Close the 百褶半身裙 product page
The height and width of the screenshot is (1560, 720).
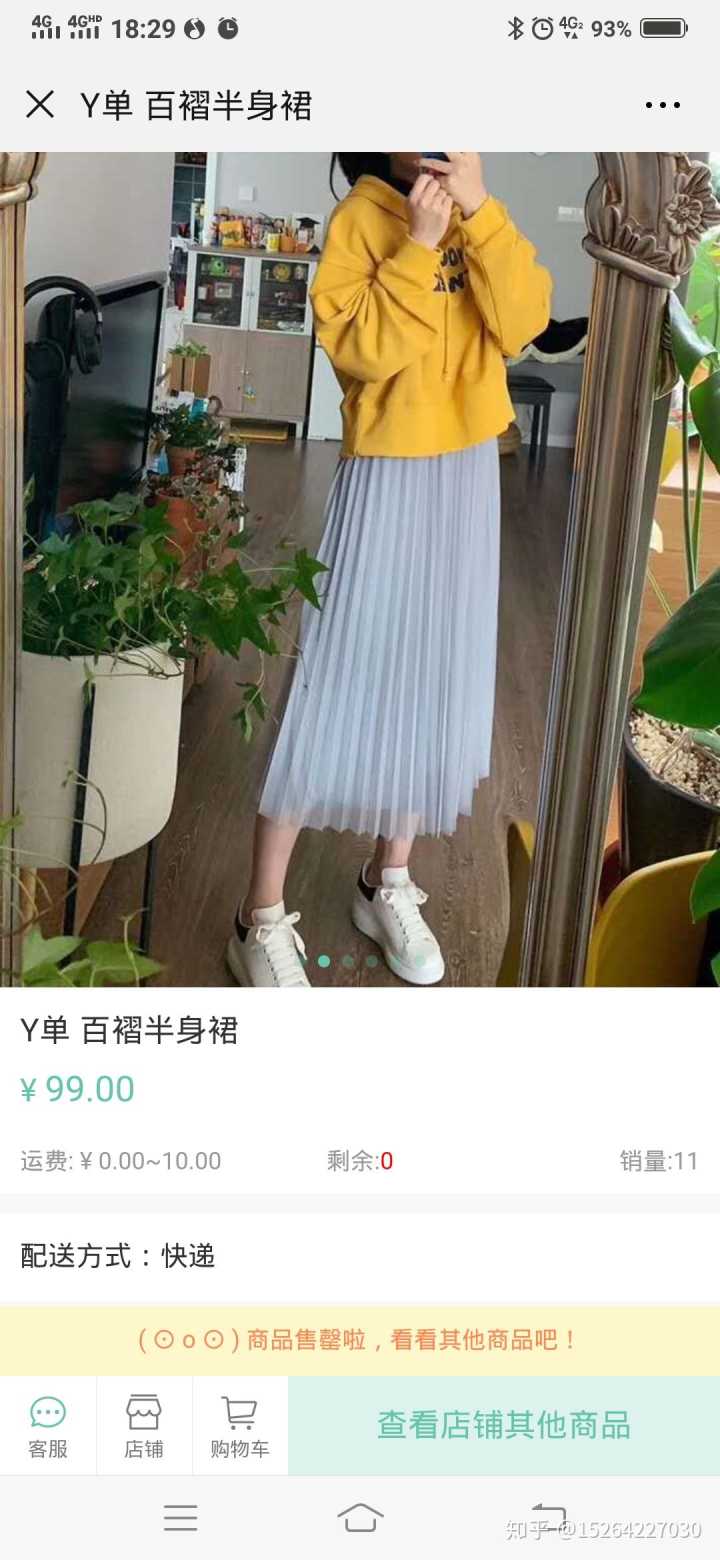(x=40, y=105)
